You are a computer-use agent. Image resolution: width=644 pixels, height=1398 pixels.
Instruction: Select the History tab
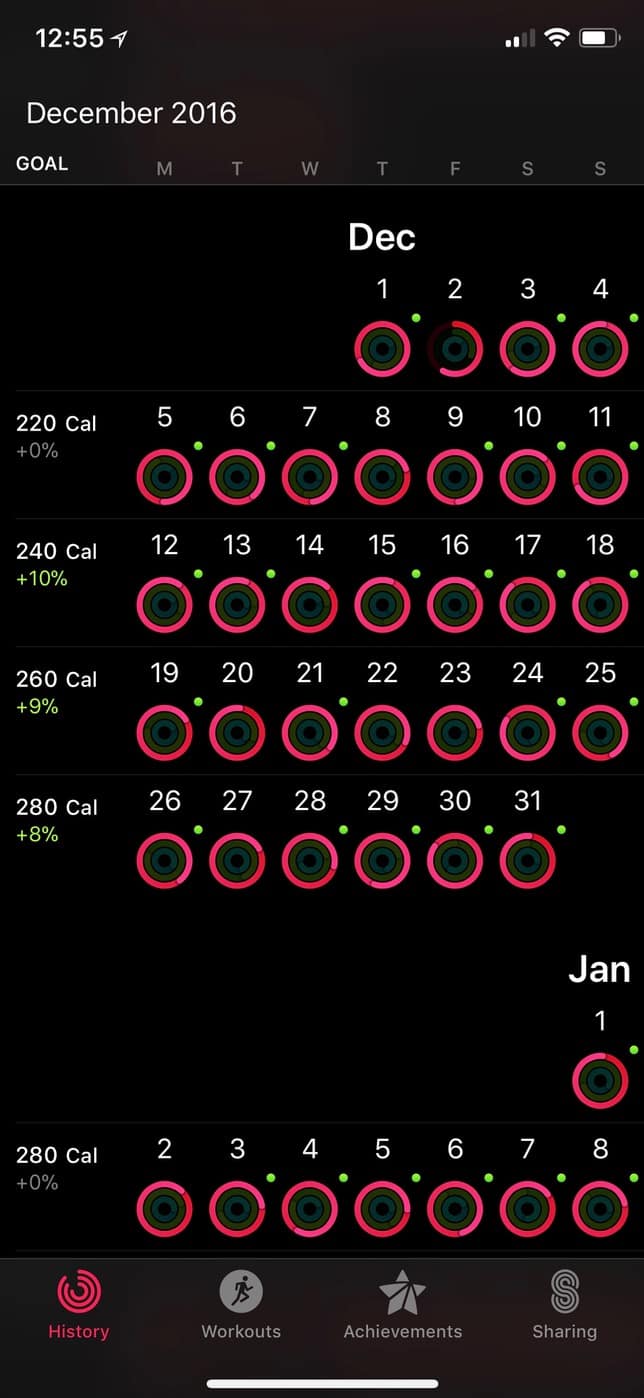[78, 1306]
